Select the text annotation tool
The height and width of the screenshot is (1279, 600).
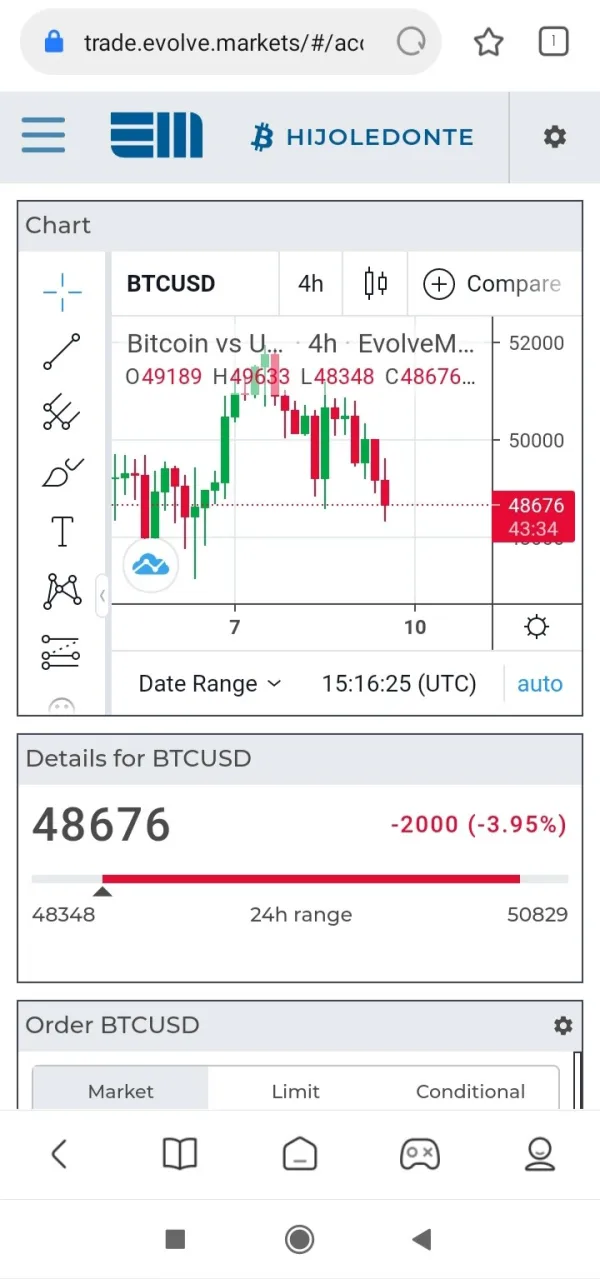tap(62, 531)
